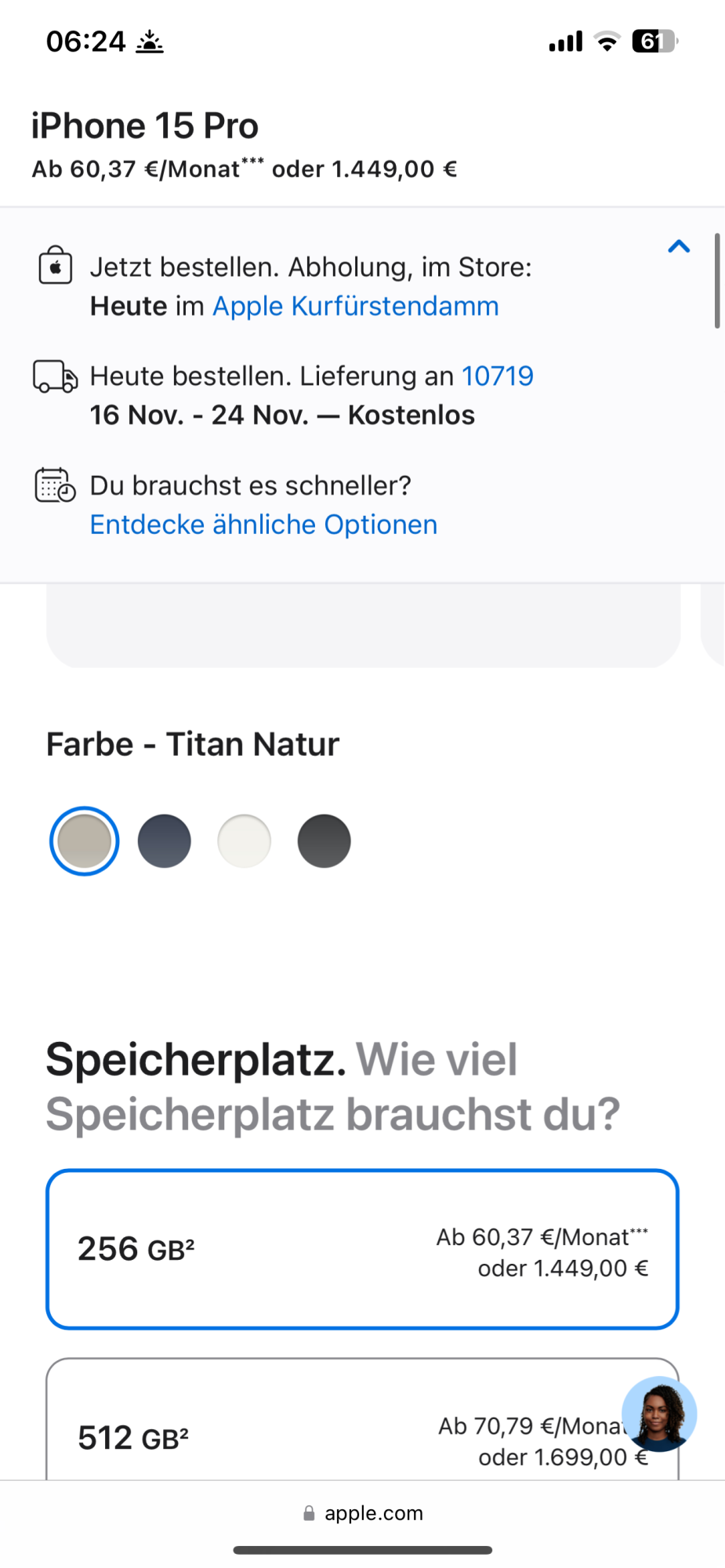Select the blue titanium color swatch
The height and width of the screenshot is (1568, 725).
point(165,841)
